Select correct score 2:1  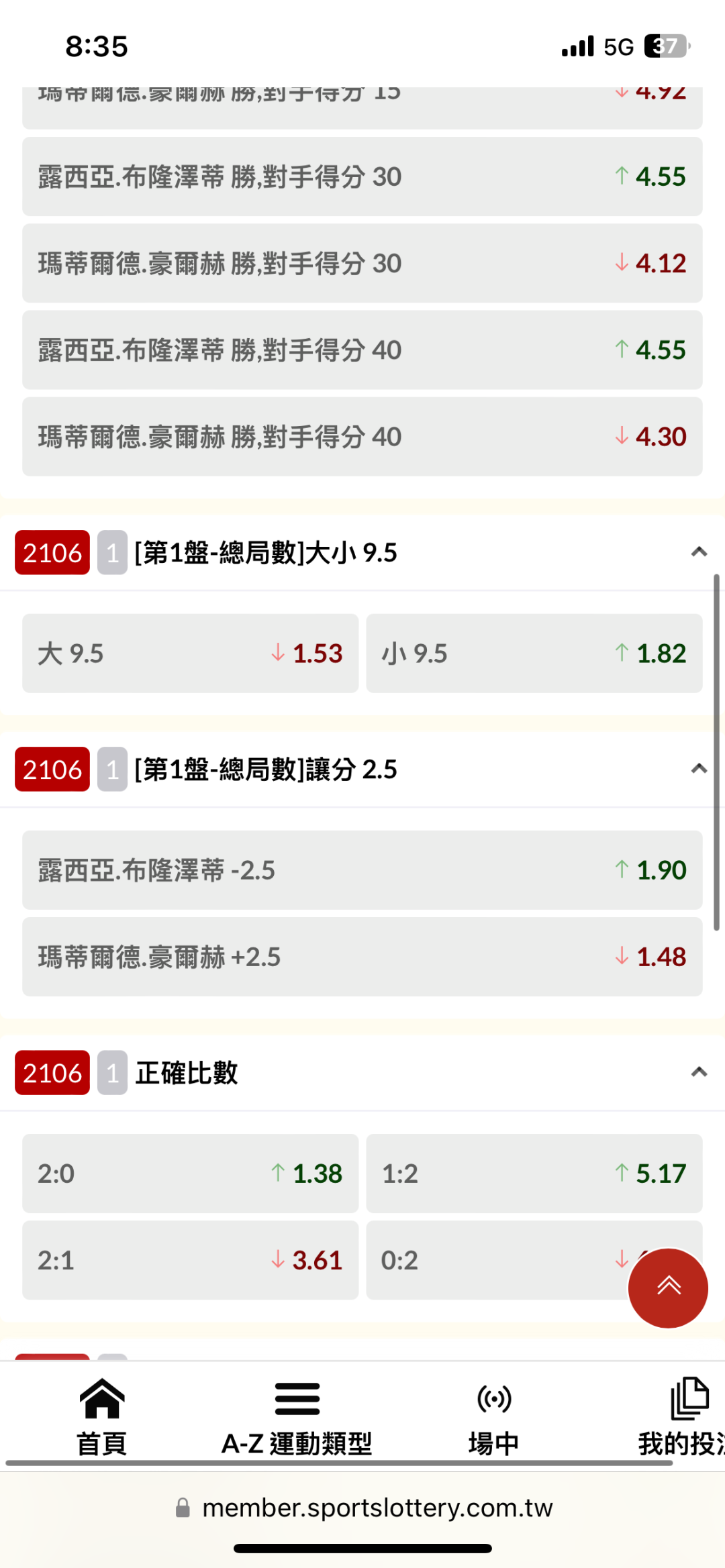(191, 1260)
